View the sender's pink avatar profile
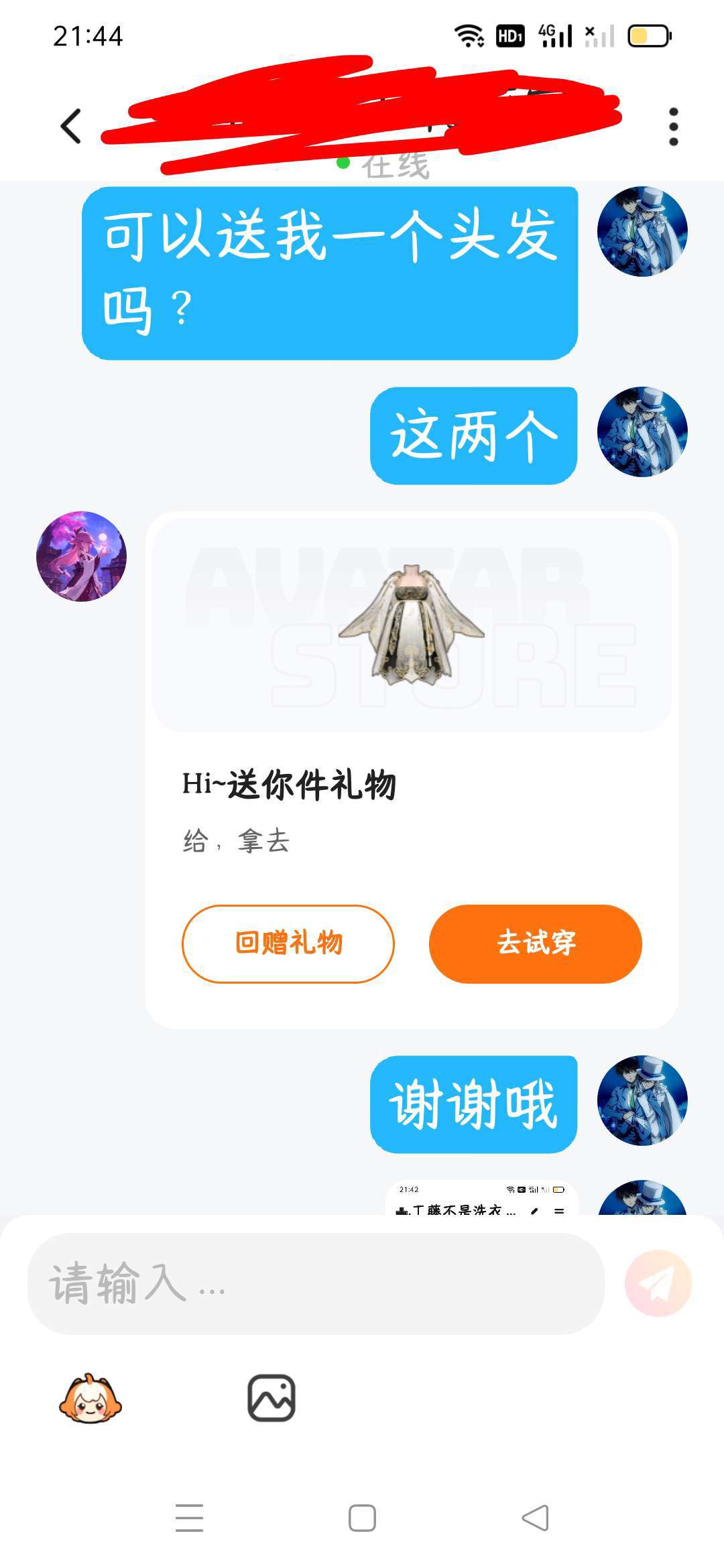Screen dimensions: 724x1568 pos(81,556)
